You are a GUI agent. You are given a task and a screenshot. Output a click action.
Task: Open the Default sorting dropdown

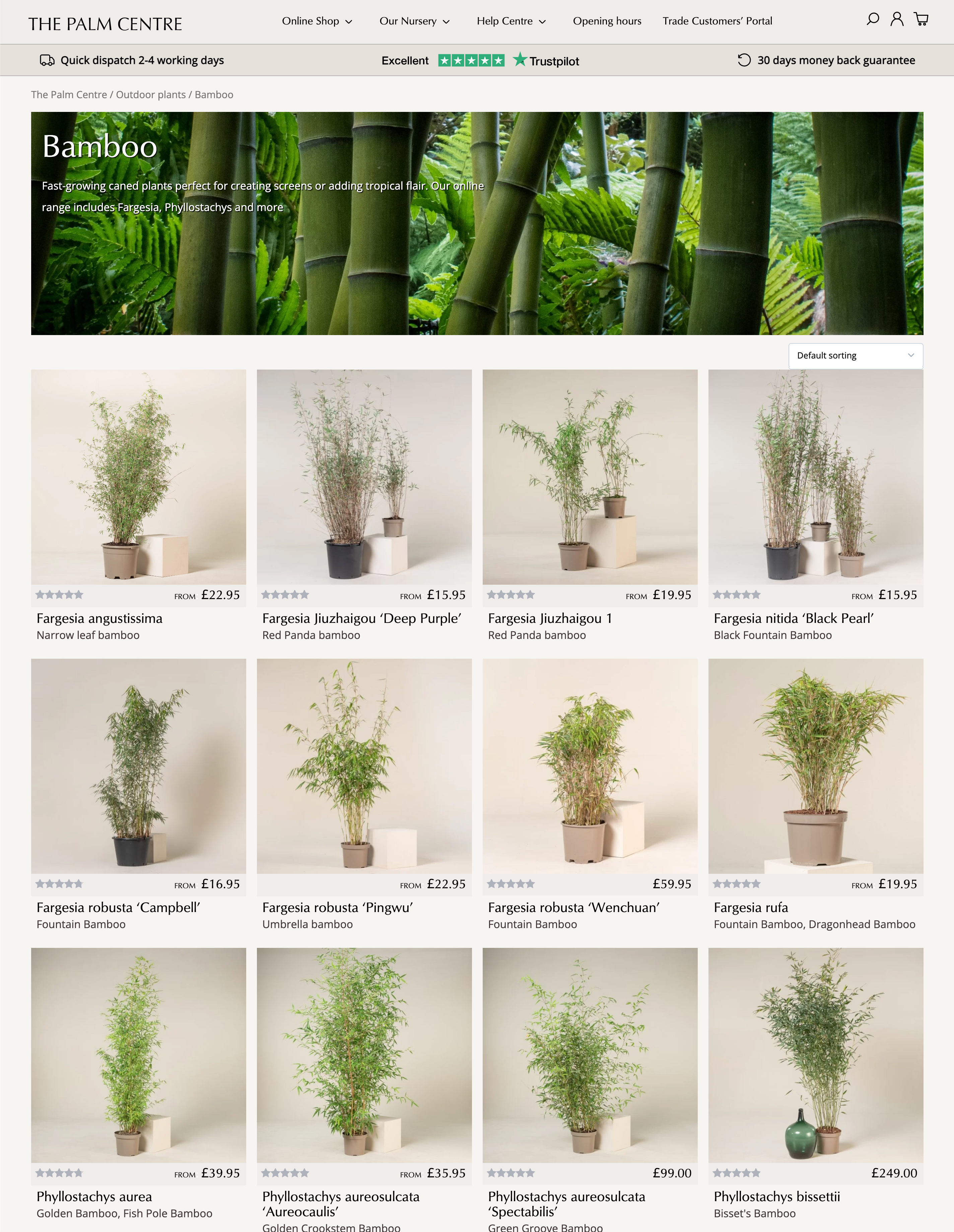(x=855, y=356)
